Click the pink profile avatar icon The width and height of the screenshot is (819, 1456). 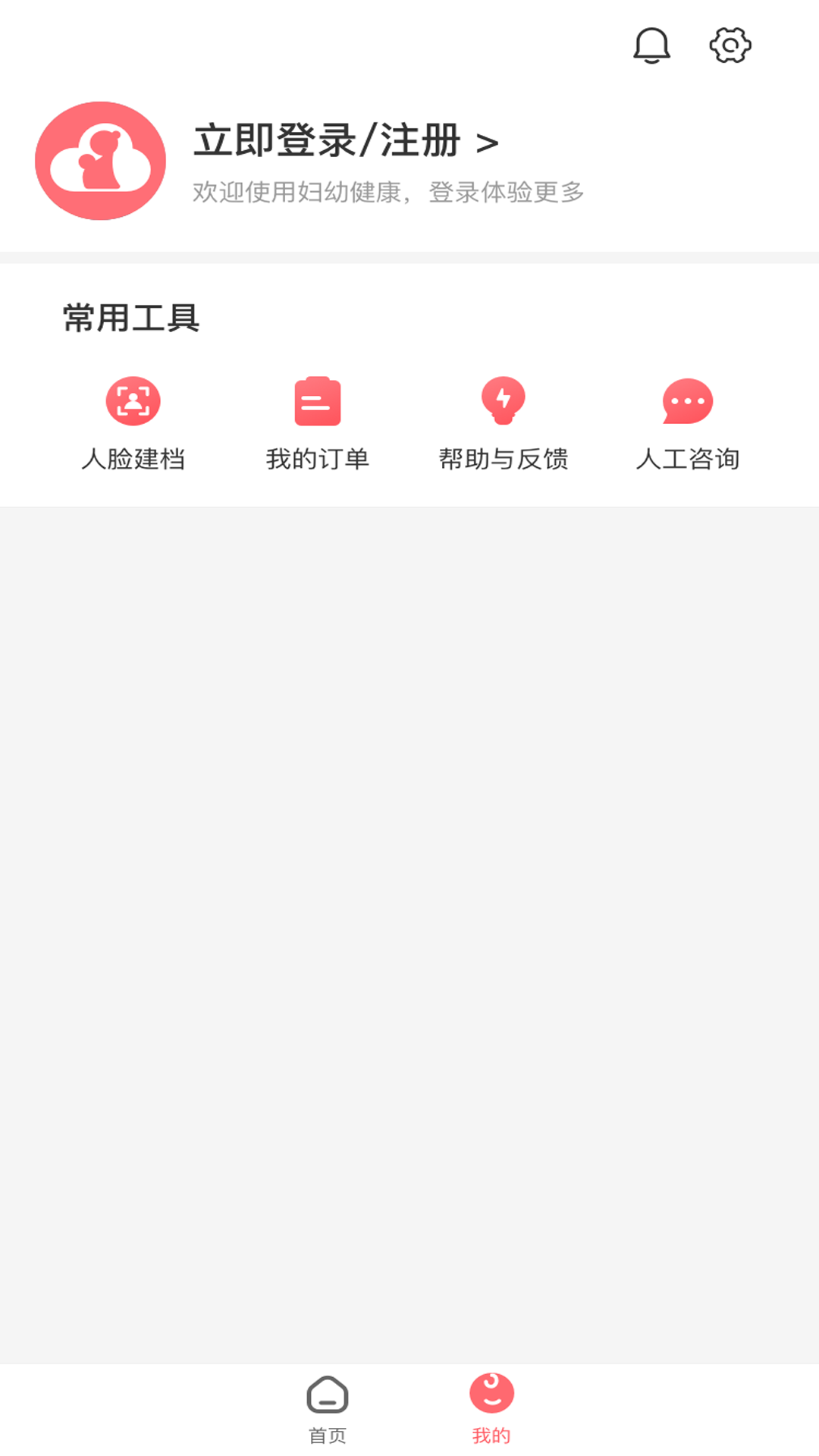pyautogui.click(x=99, y=159)
